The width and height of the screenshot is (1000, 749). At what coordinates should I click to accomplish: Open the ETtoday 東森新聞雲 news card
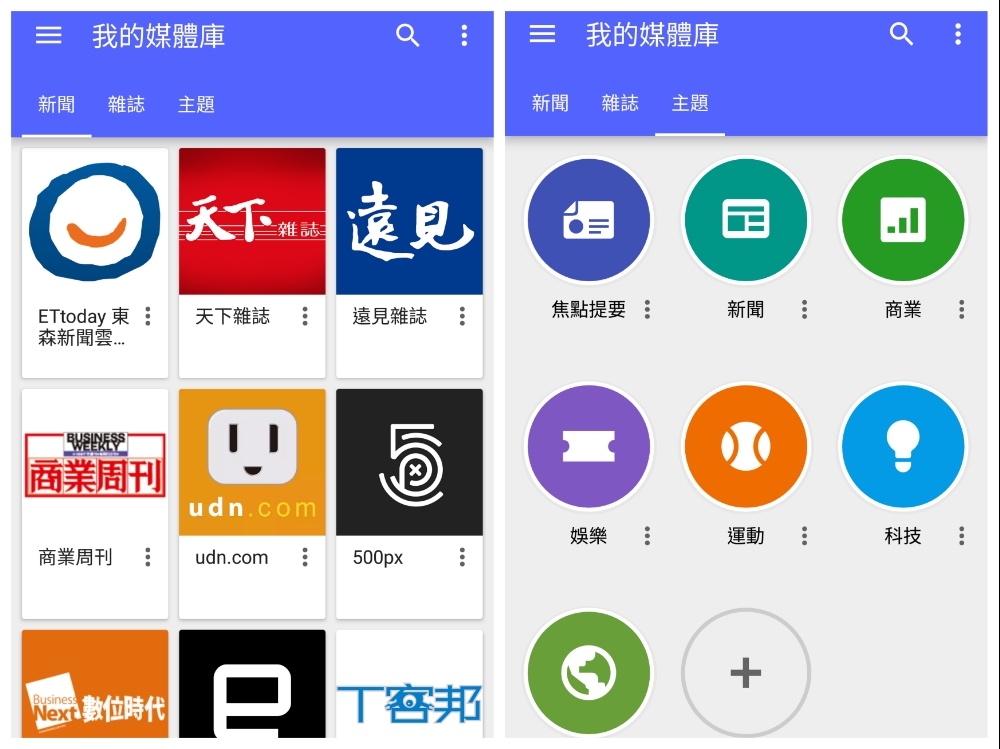coord(95,222)
